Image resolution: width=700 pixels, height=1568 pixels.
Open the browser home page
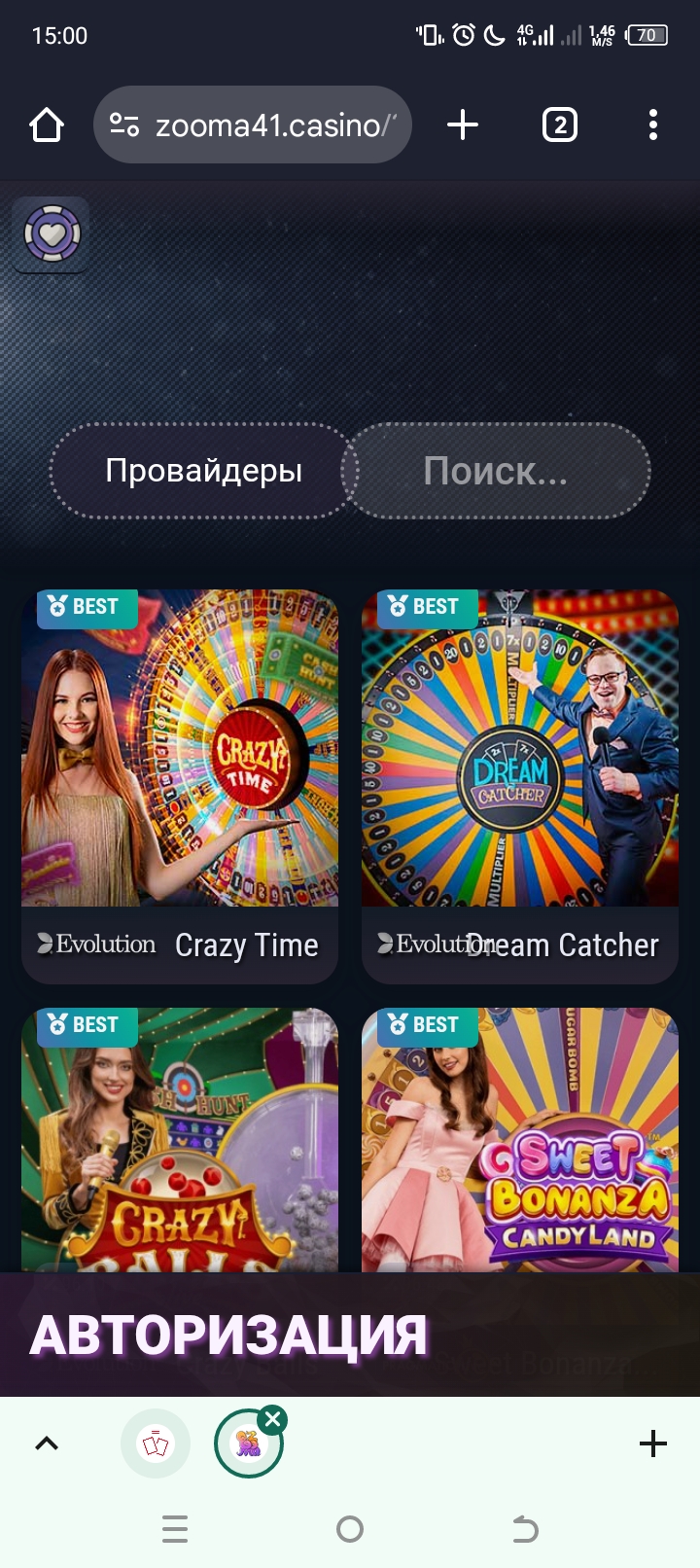point(47,125)
